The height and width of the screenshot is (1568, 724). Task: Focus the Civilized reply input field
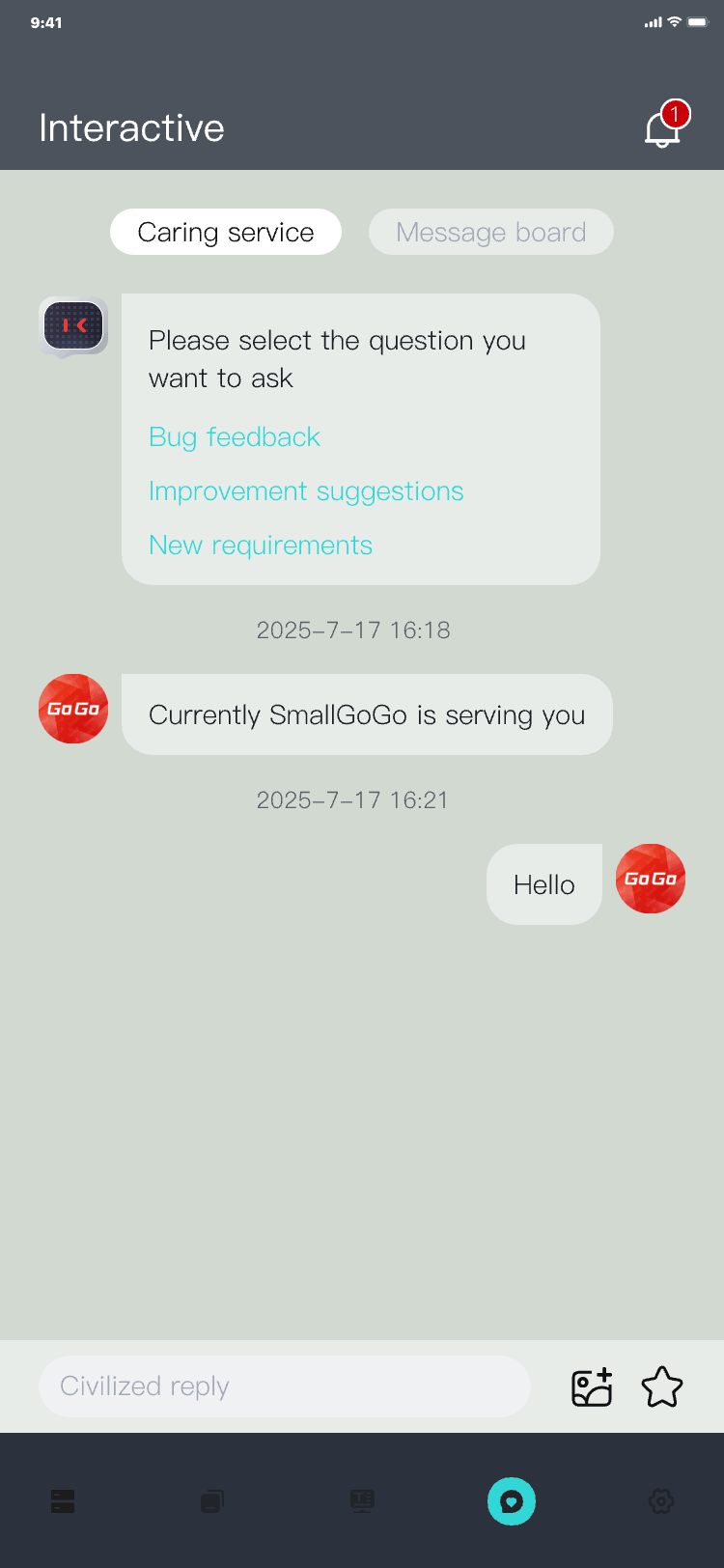tap(285, 1386)
